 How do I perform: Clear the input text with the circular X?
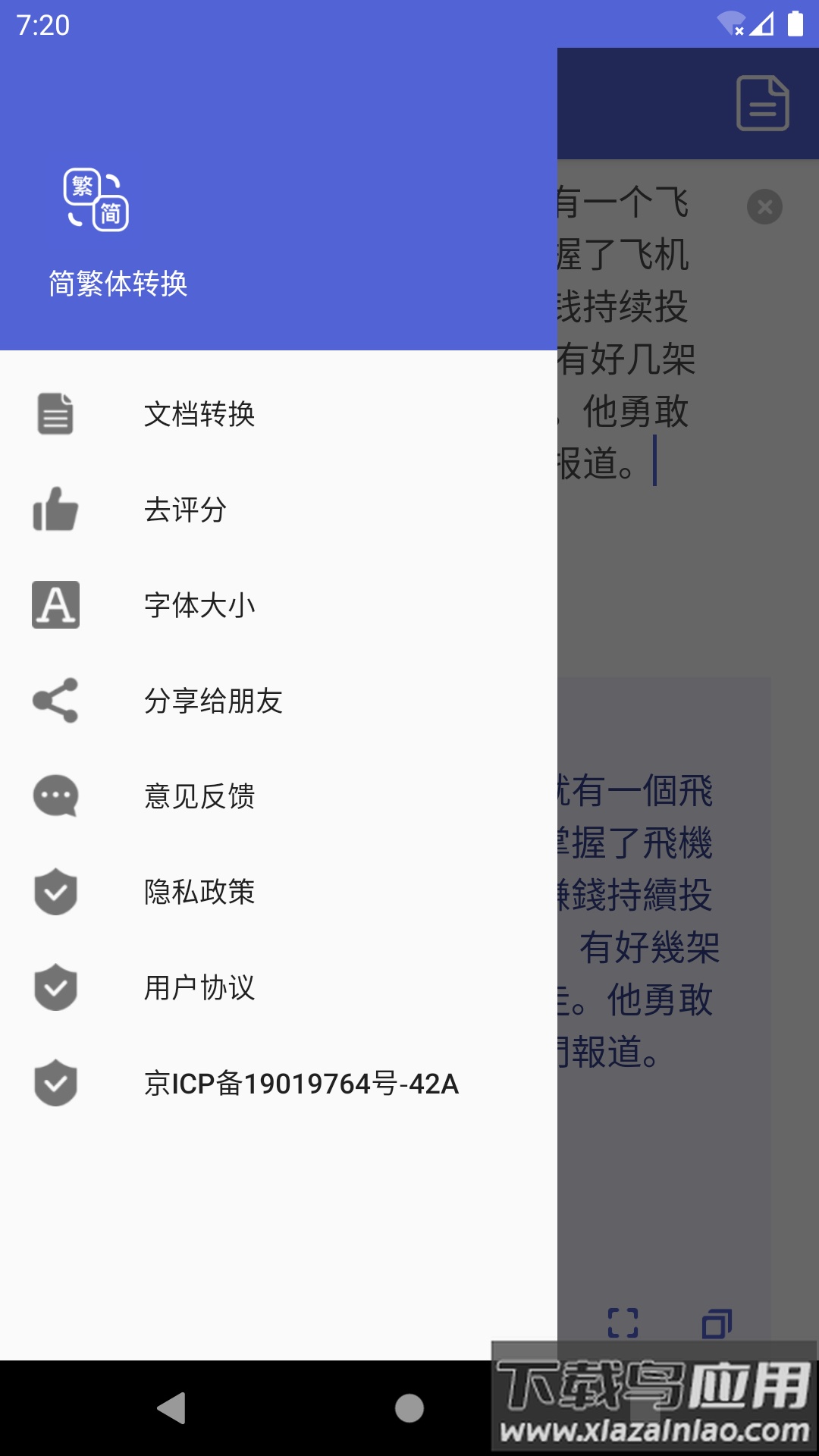tap(765, 206)
